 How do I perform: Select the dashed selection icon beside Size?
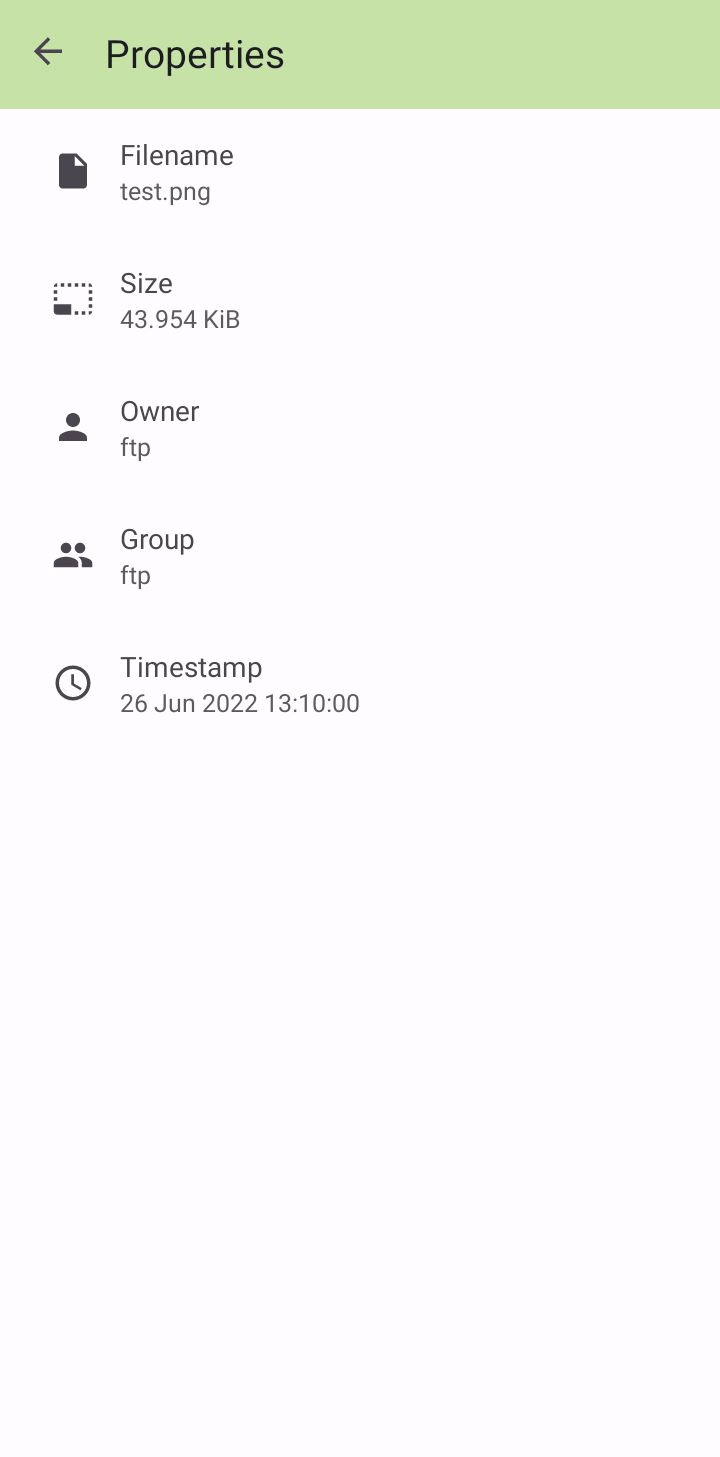pyautogui.click(x=72, y=298)
